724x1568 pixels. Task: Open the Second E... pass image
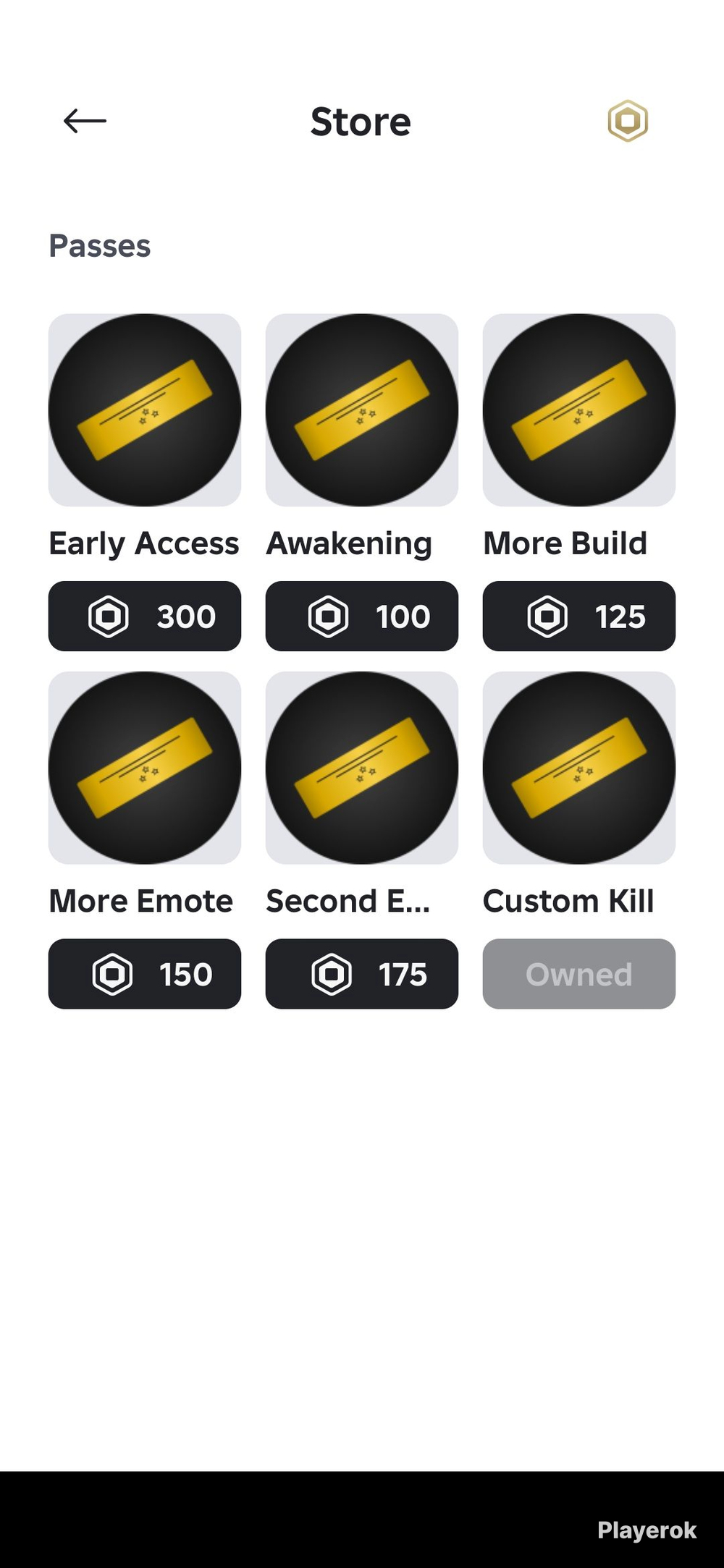tap(362, 768)
